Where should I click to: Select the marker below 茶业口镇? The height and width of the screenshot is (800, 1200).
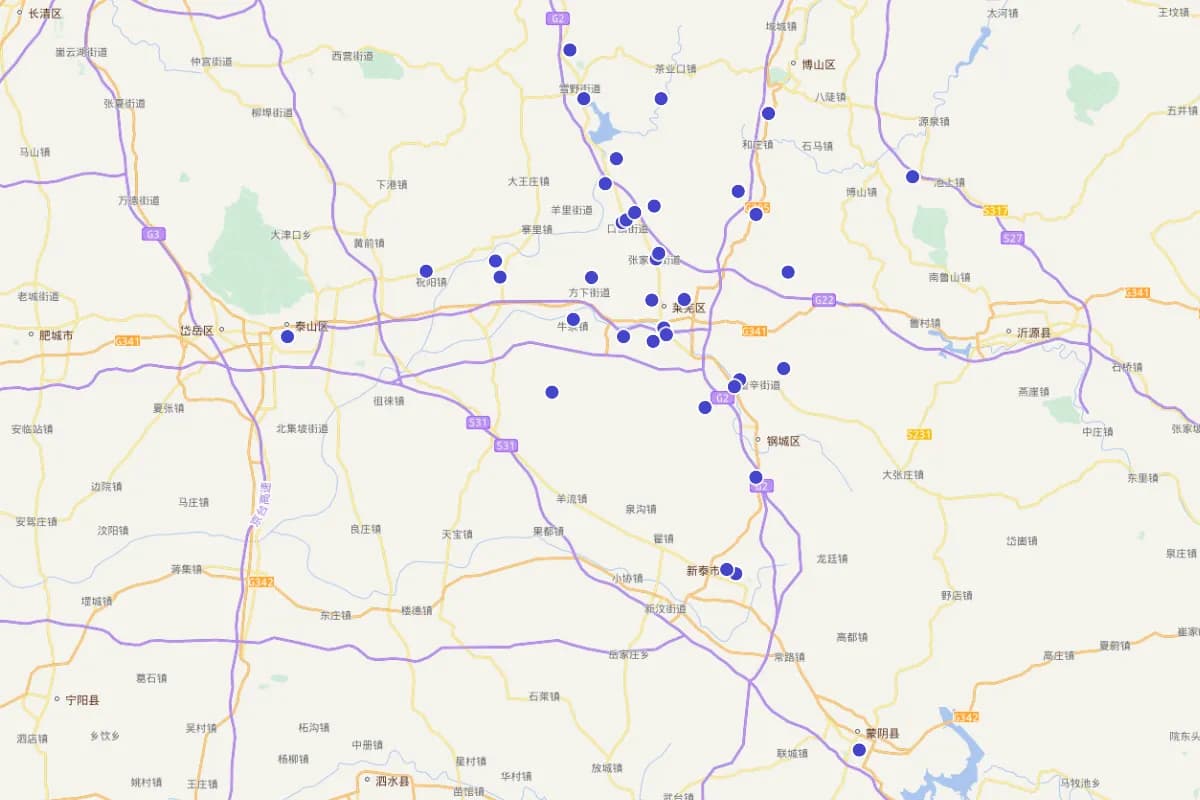click(x=661, y=99)
